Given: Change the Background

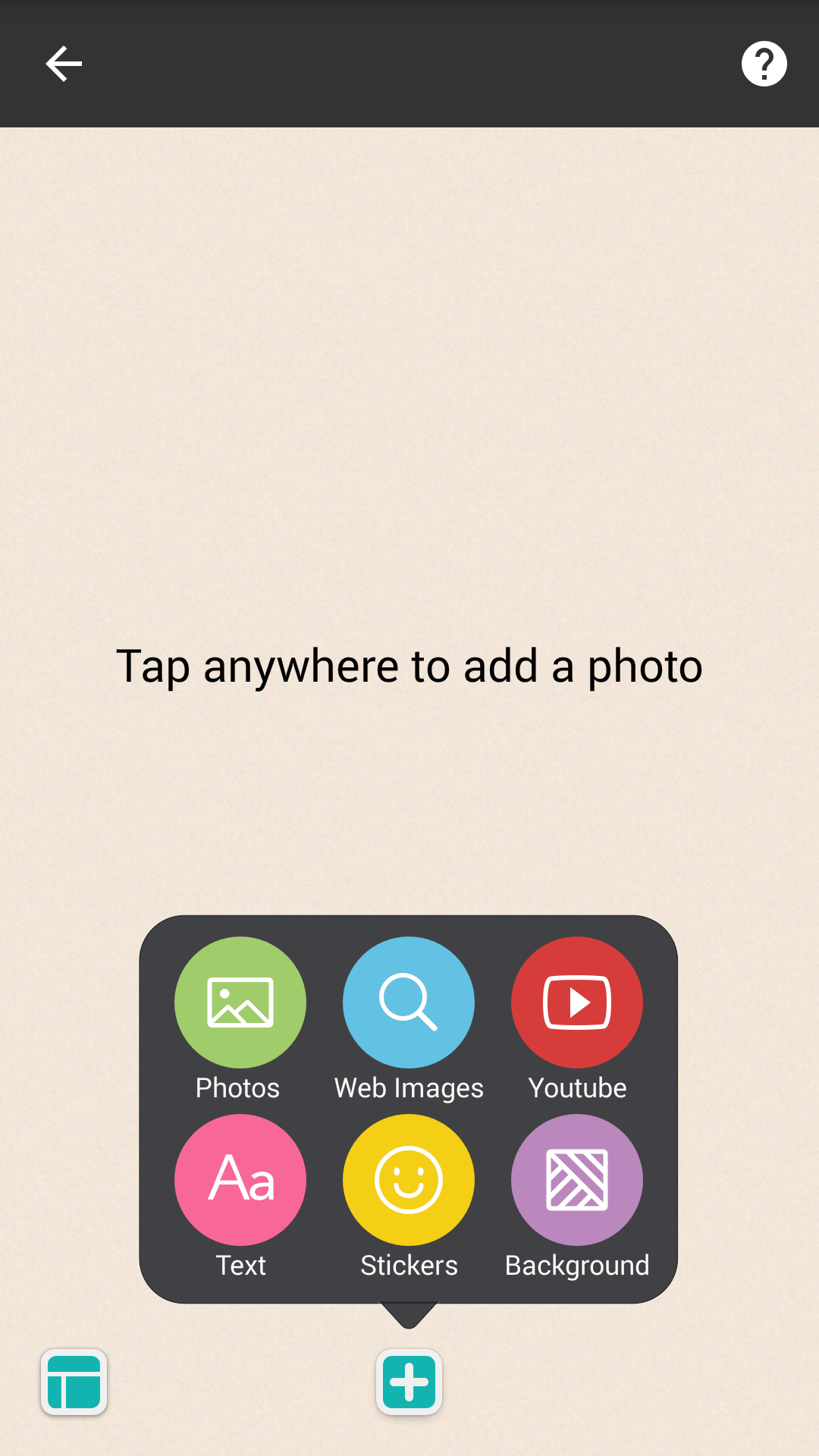Looking at the screenshot, I should point(577,1180).
